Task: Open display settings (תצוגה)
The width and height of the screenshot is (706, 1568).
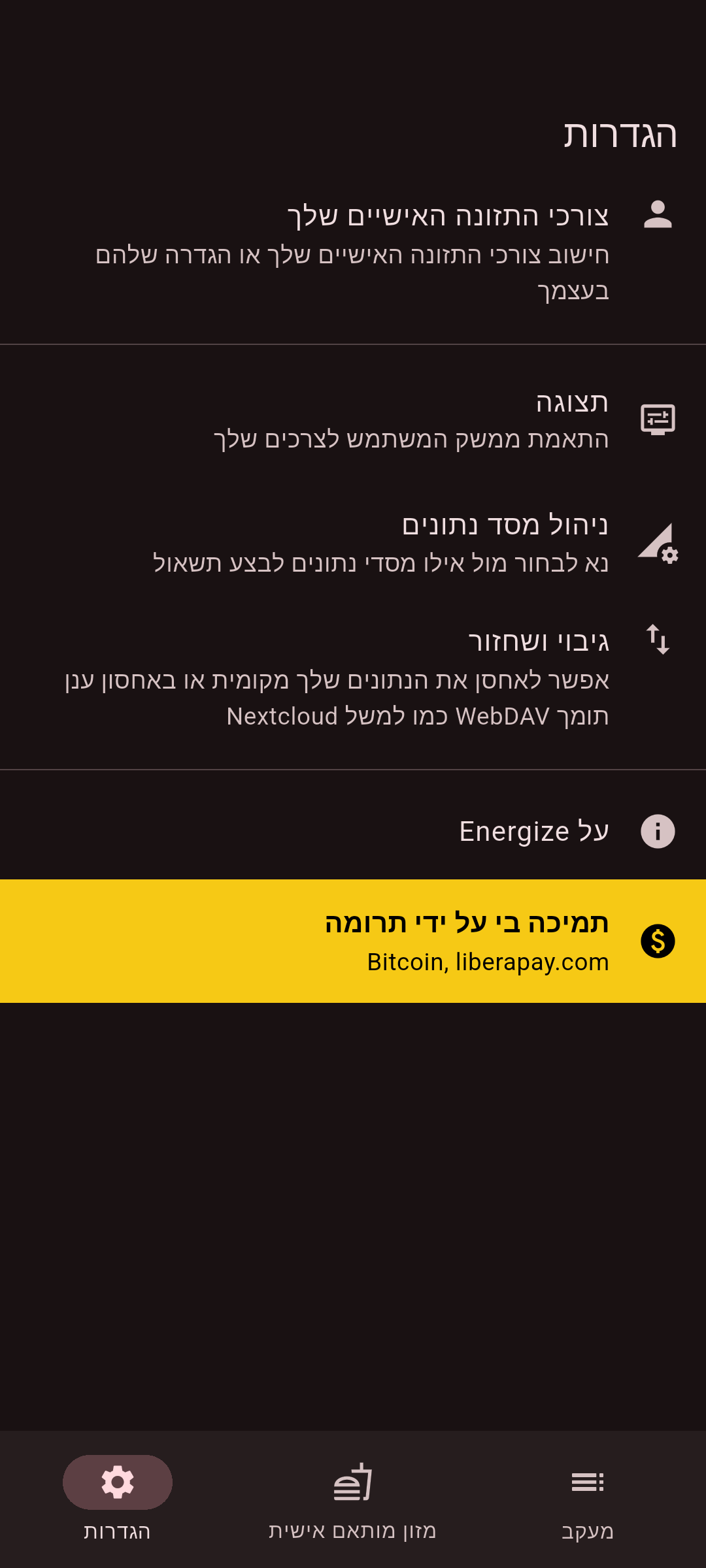Action: 353,420
